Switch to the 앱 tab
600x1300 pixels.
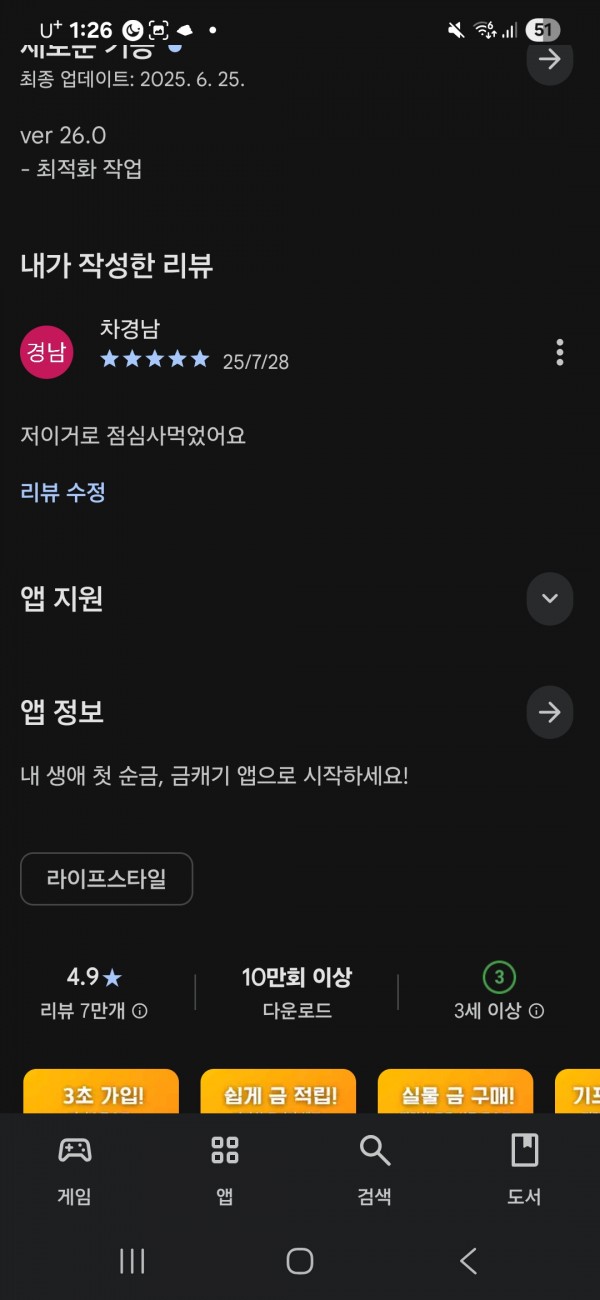[x=225, y=1169]
